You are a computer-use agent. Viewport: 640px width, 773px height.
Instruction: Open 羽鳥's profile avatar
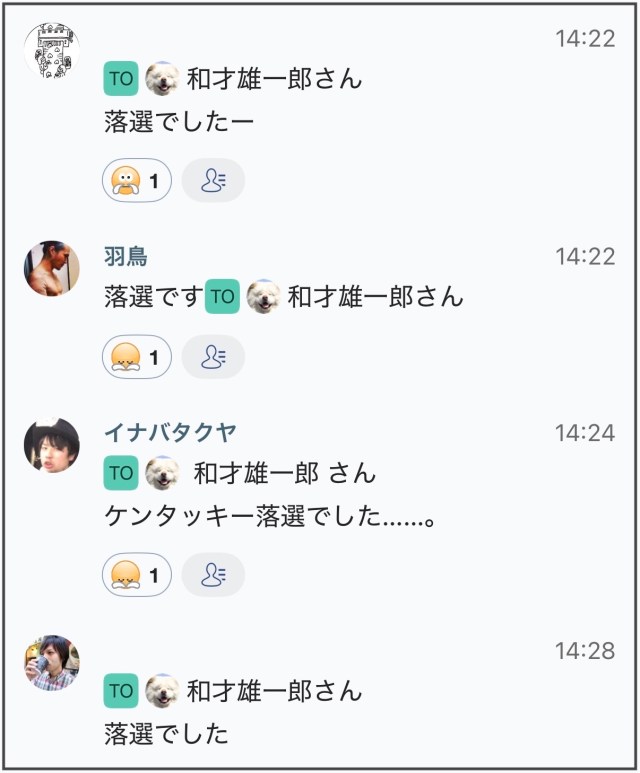pos(52,268)
